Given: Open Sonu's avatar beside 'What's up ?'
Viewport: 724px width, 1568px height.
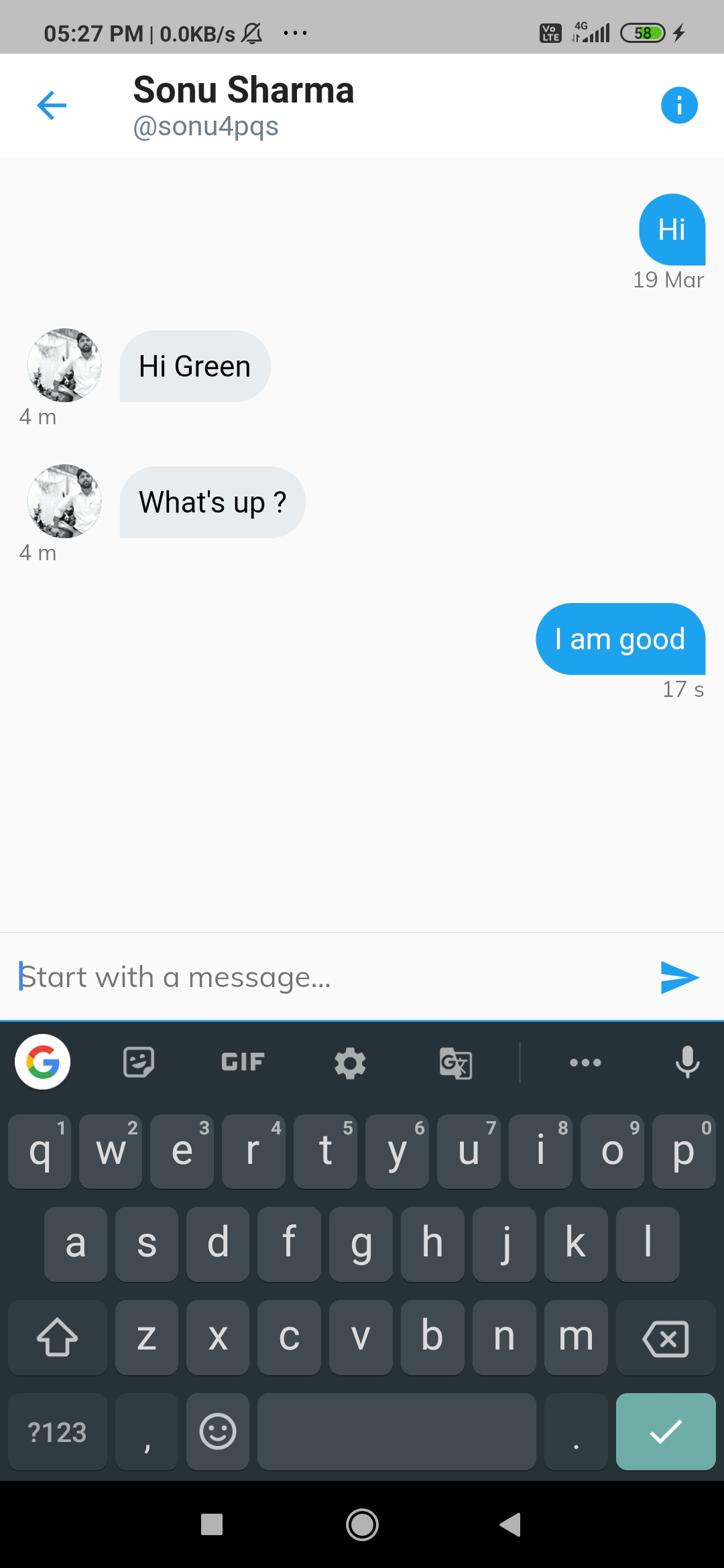Looking at the screenshot, I should point(64,501).
